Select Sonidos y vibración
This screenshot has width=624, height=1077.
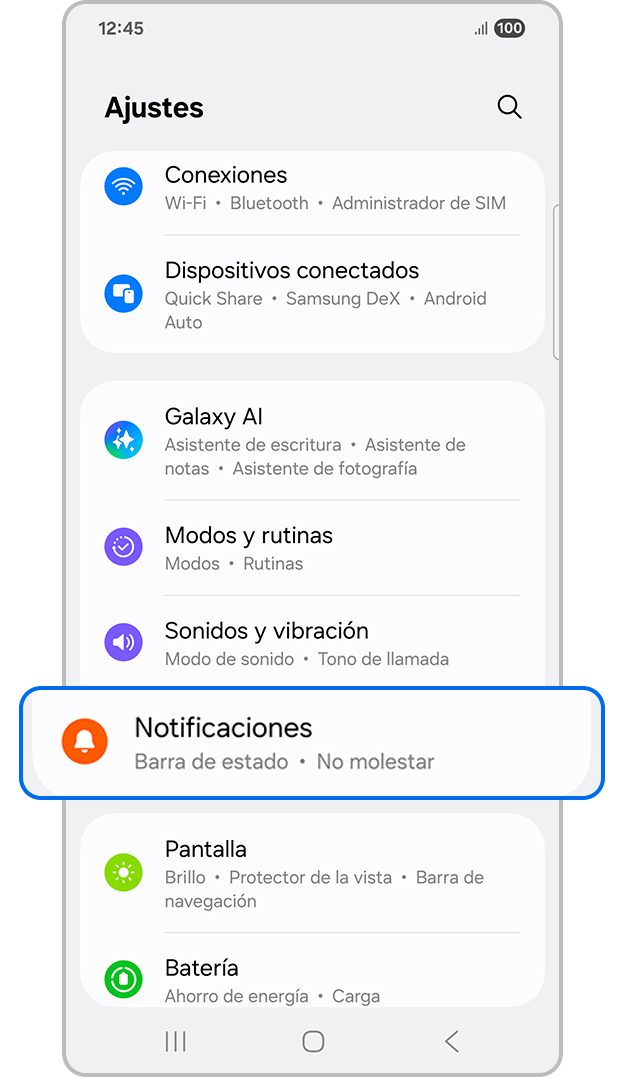click(x=312, y=643)
